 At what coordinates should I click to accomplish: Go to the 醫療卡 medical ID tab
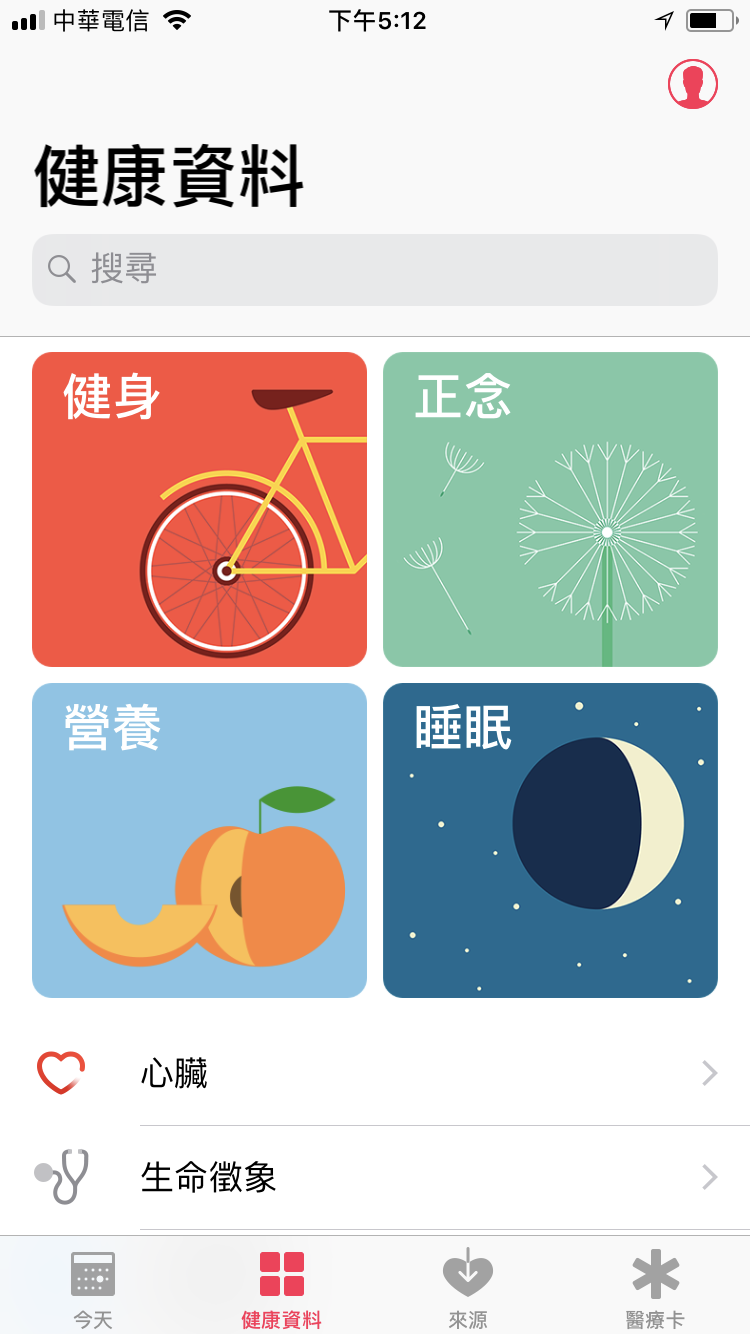(656, 1288)
